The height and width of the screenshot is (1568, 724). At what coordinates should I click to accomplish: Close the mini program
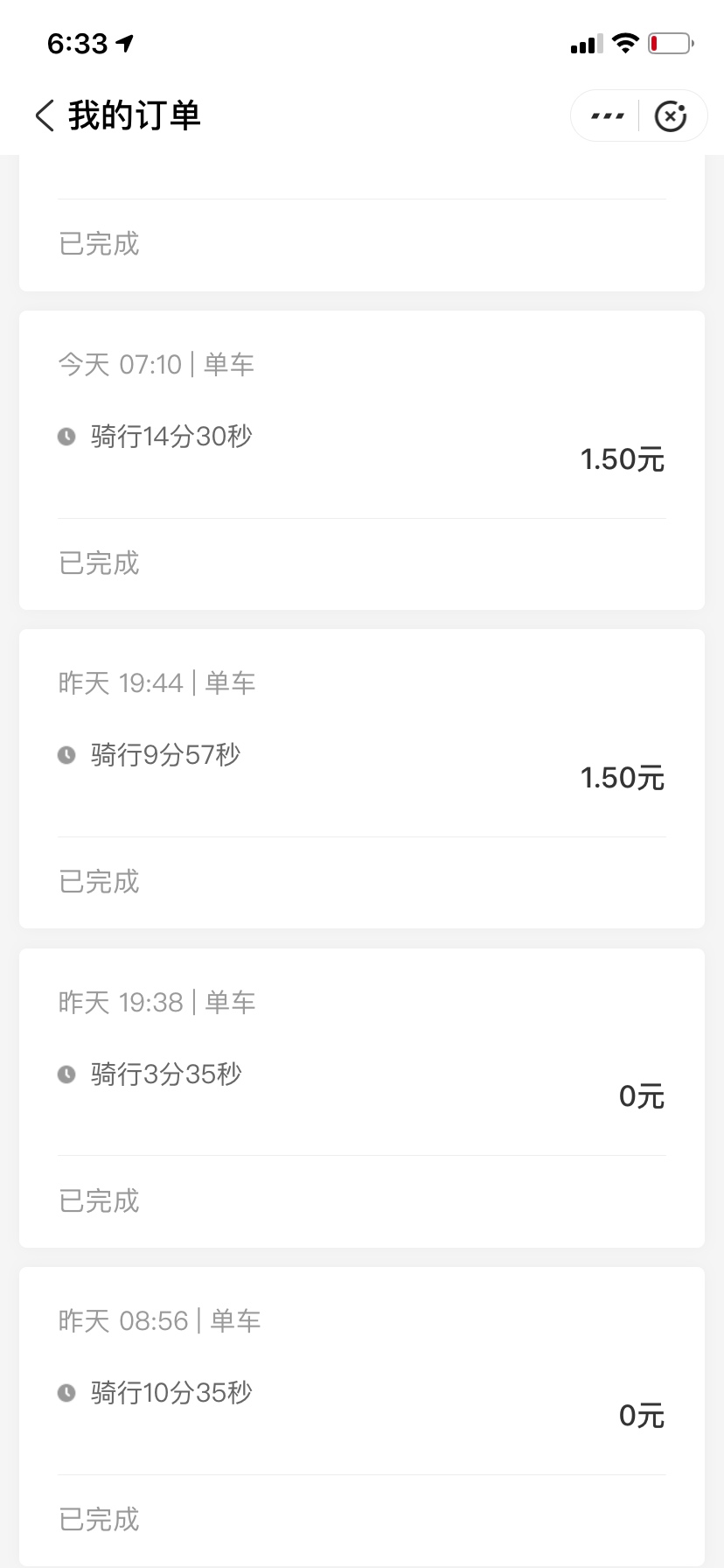point(671,115)
